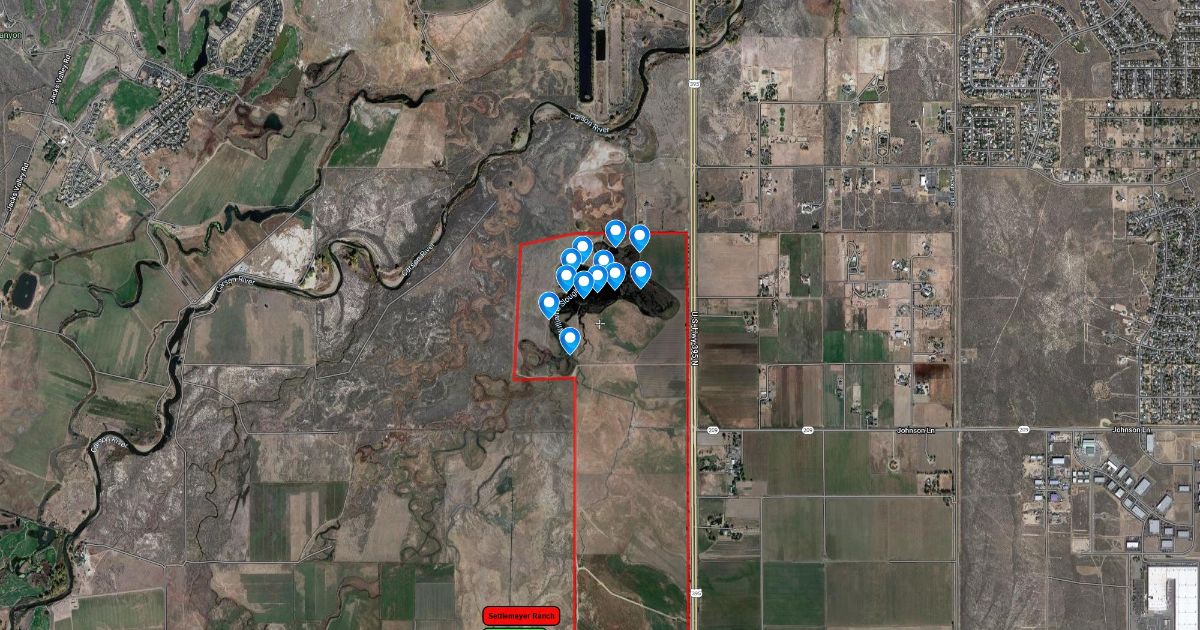Open the lone map pin nearest the slough's tail

tap(570, 340)
